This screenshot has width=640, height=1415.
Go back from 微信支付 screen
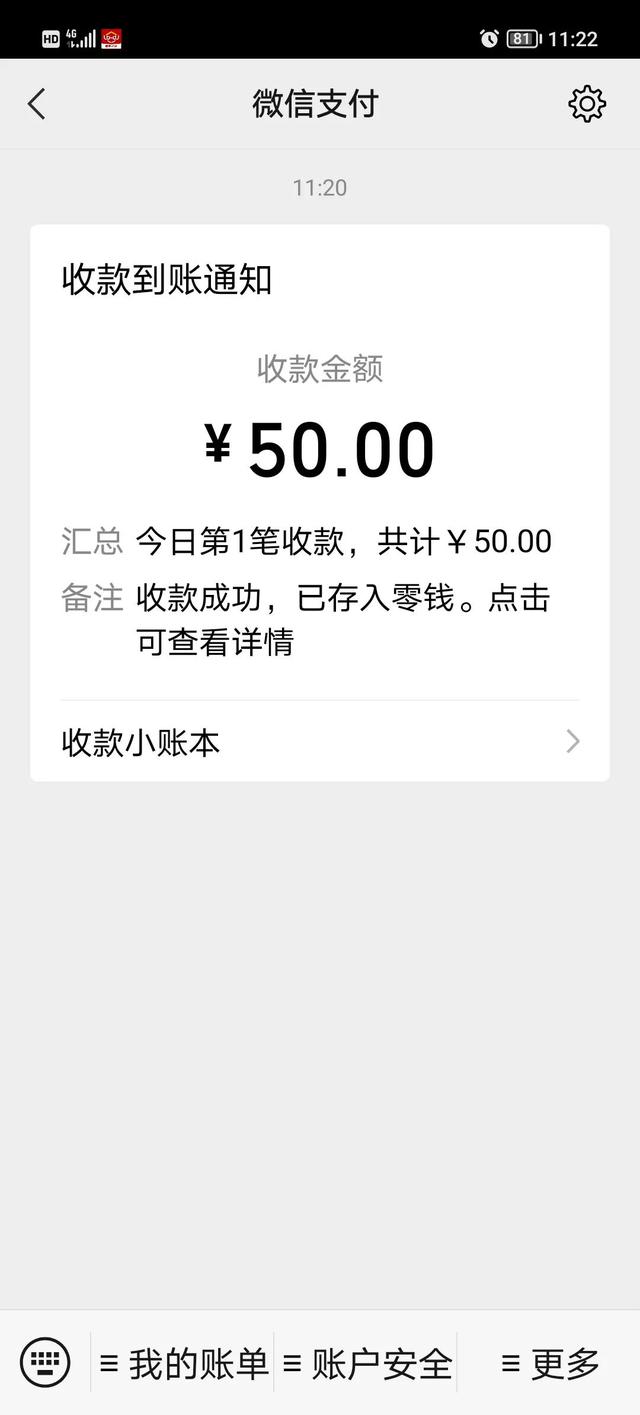(x=37, y=104)
